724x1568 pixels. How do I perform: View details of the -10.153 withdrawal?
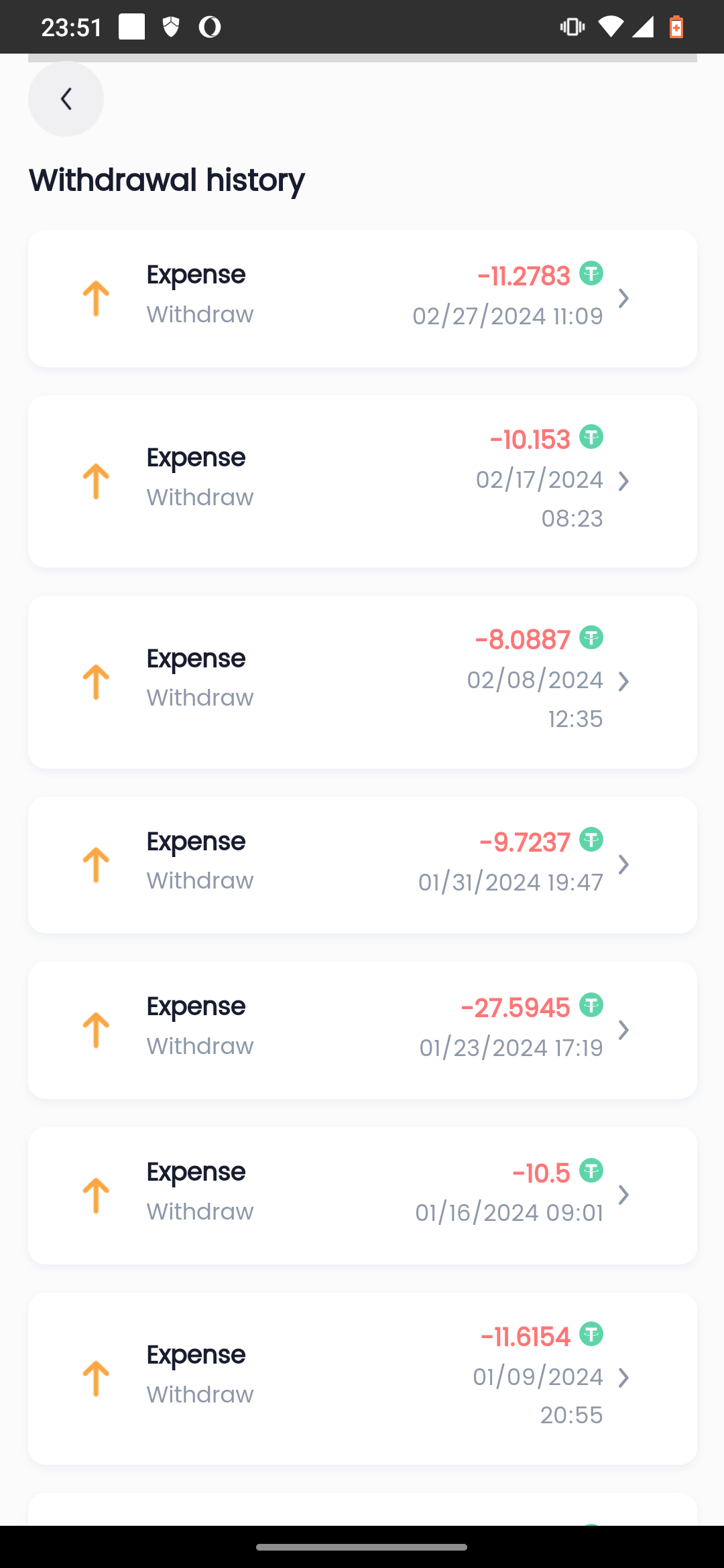pos(362,481)
